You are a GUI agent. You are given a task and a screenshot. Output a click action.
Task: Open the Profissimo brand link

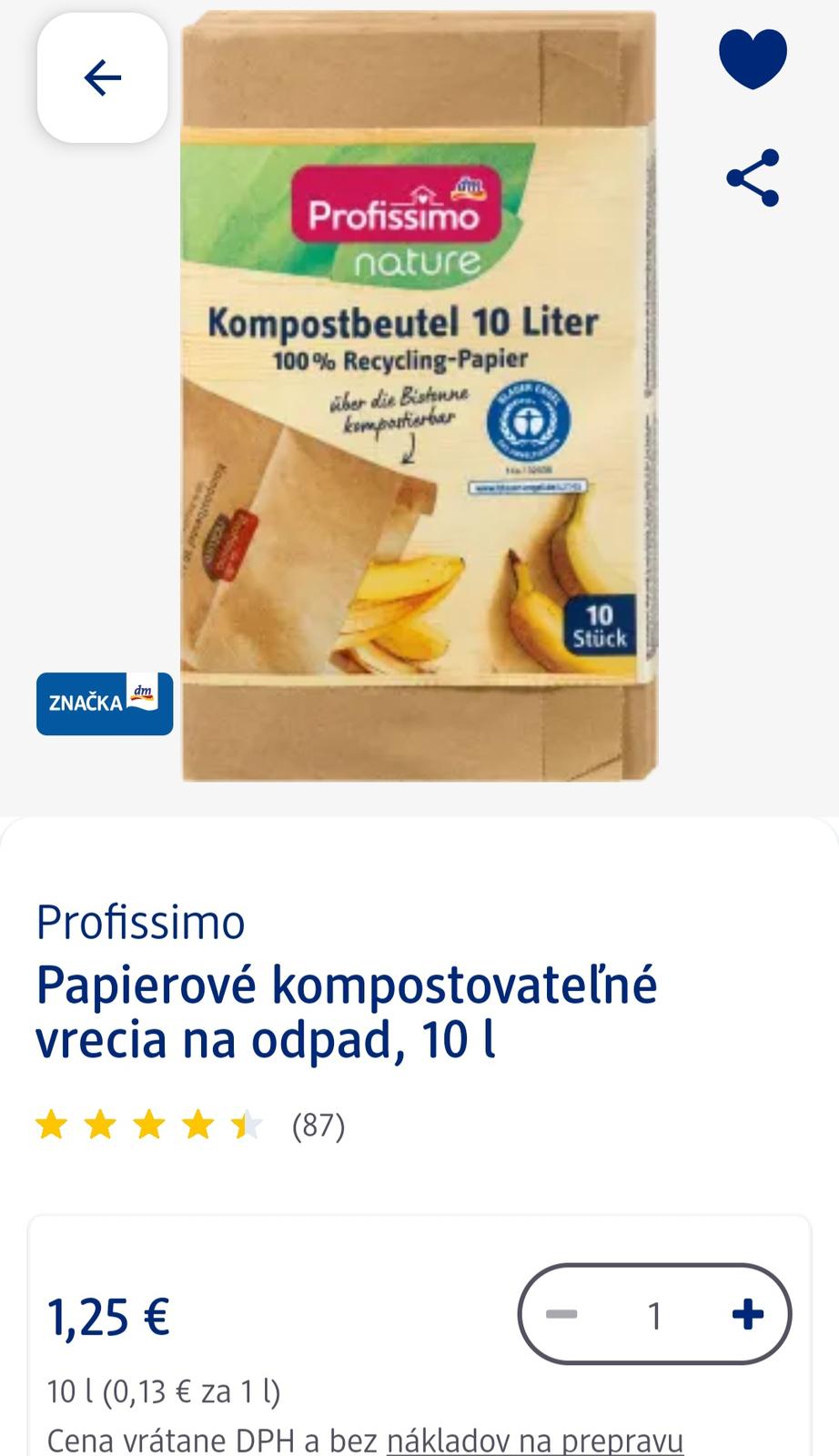coord(141,922)
